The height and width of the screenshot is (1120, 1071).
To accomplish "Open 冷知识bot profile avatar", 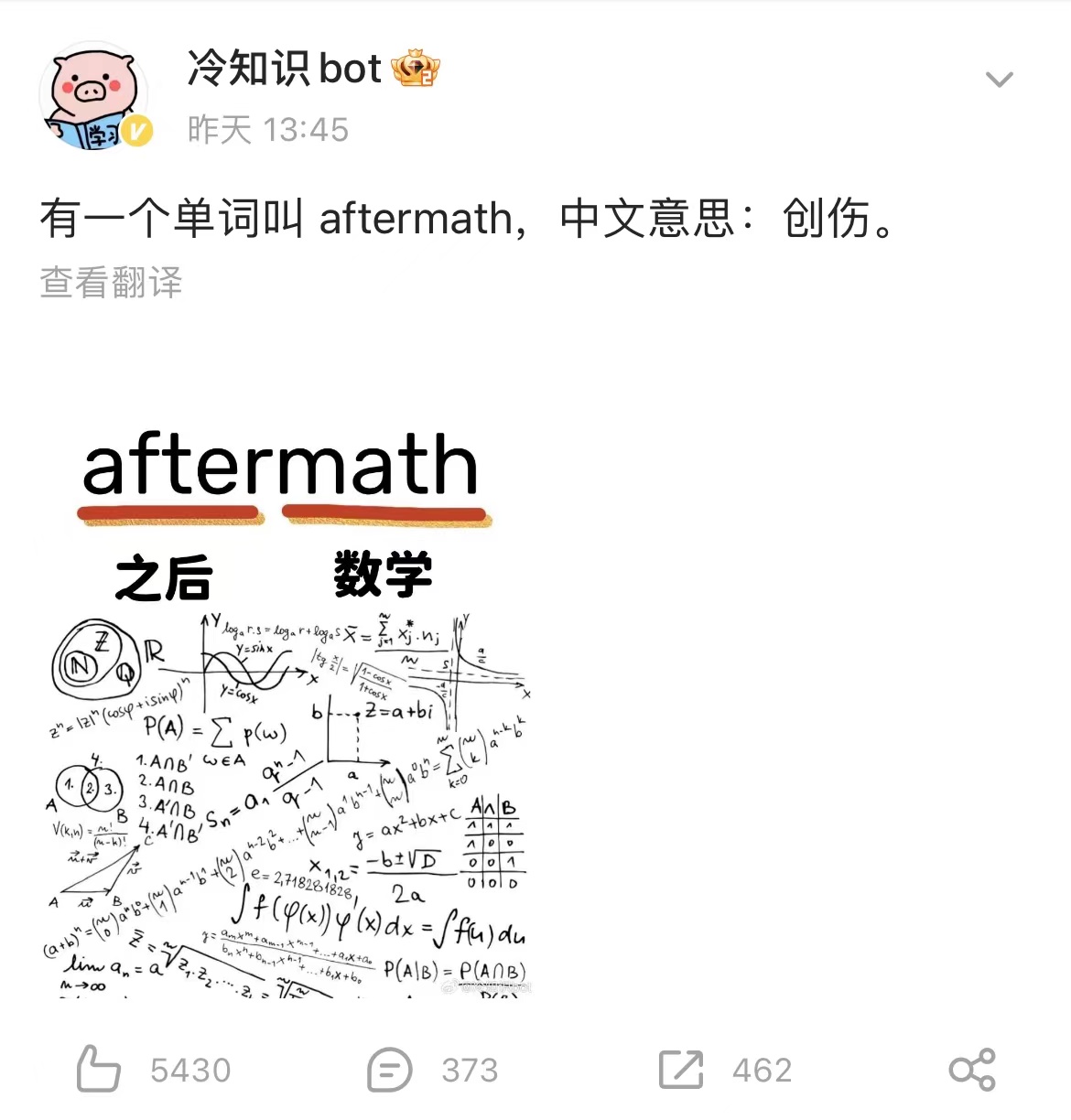I will click(x=93, y=95).
